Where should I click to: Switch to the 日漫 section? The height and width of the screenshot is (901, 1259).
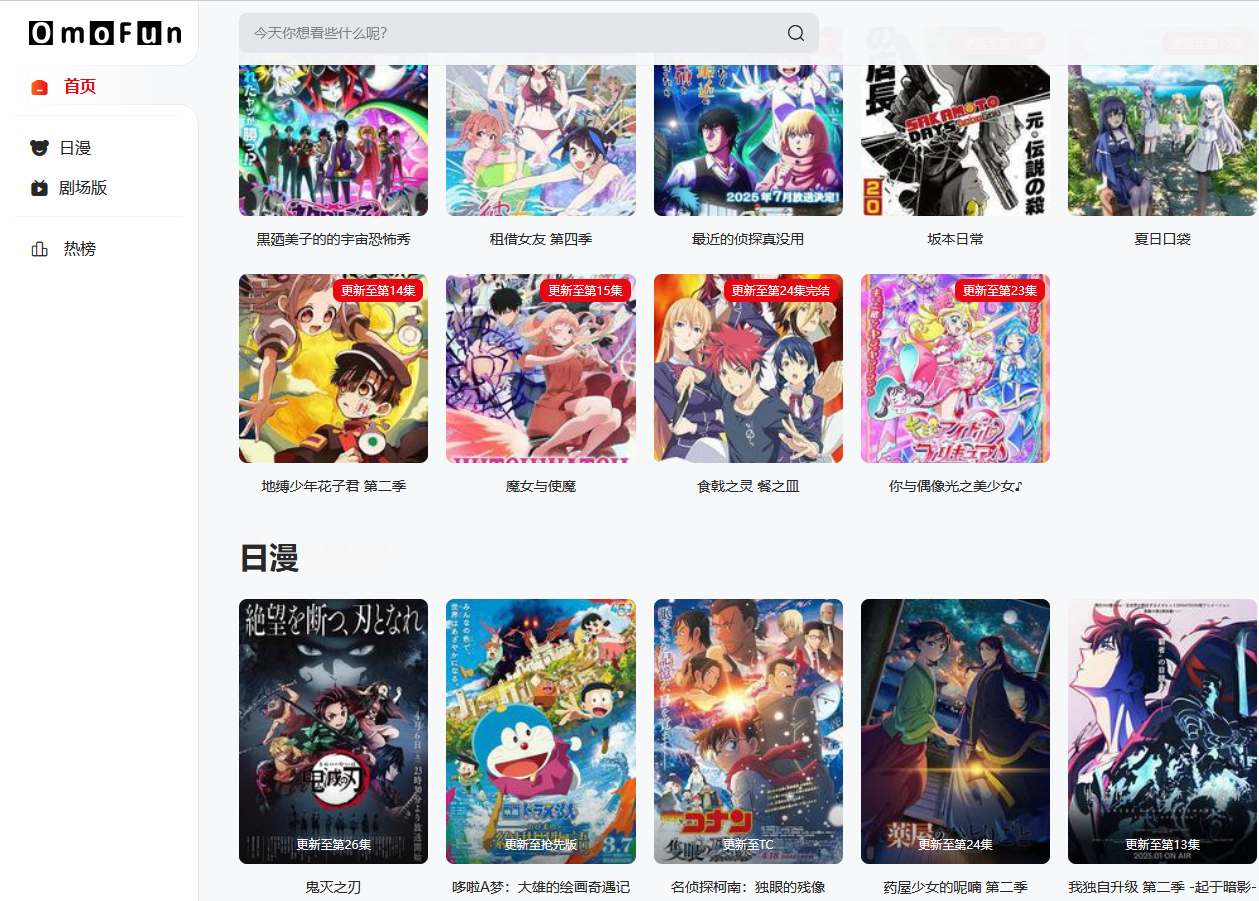[74, 148]
